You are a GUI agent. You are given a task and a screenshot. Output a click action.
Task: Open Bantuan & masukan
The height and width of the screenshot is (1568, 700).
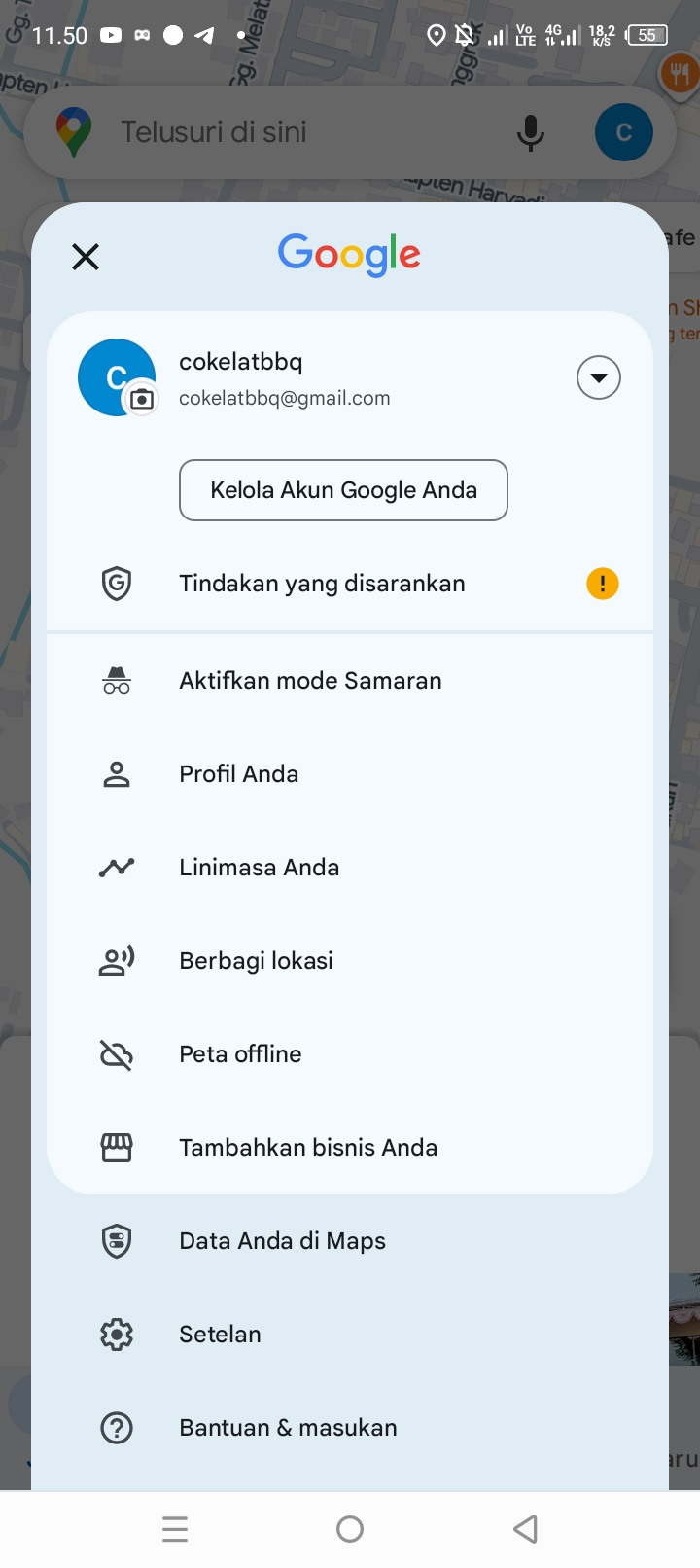(x=288, y=1428)
